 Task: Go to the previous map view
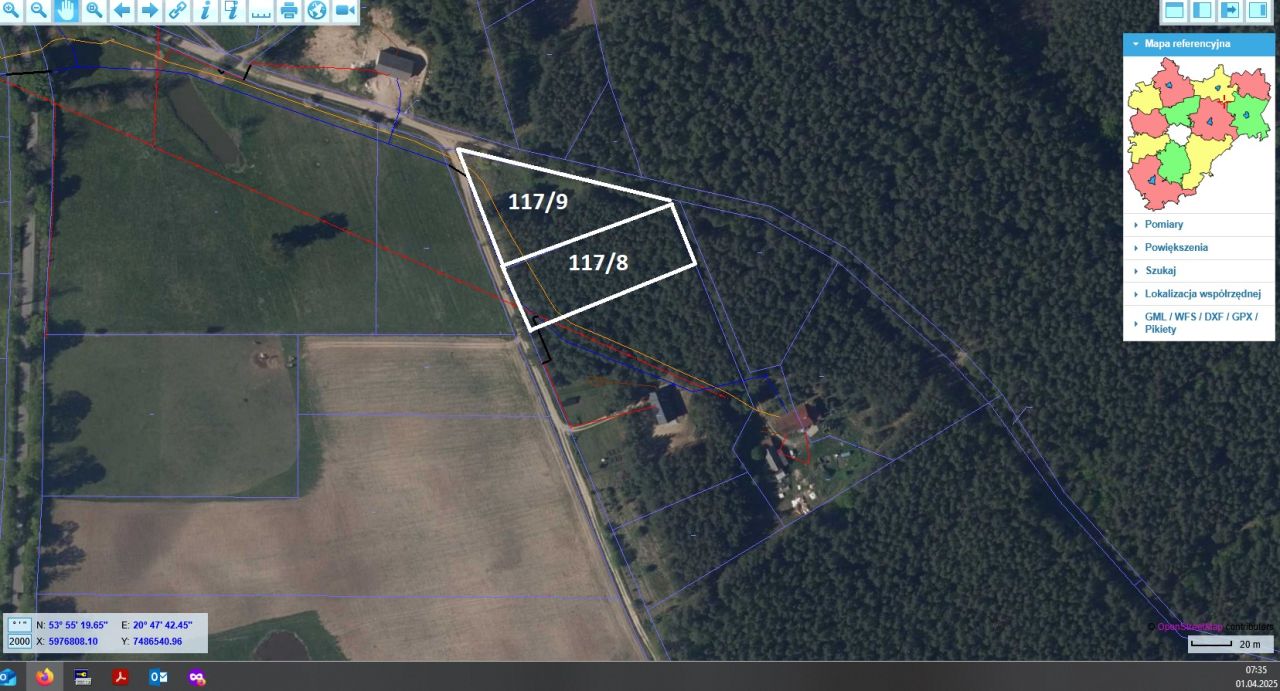122,10
